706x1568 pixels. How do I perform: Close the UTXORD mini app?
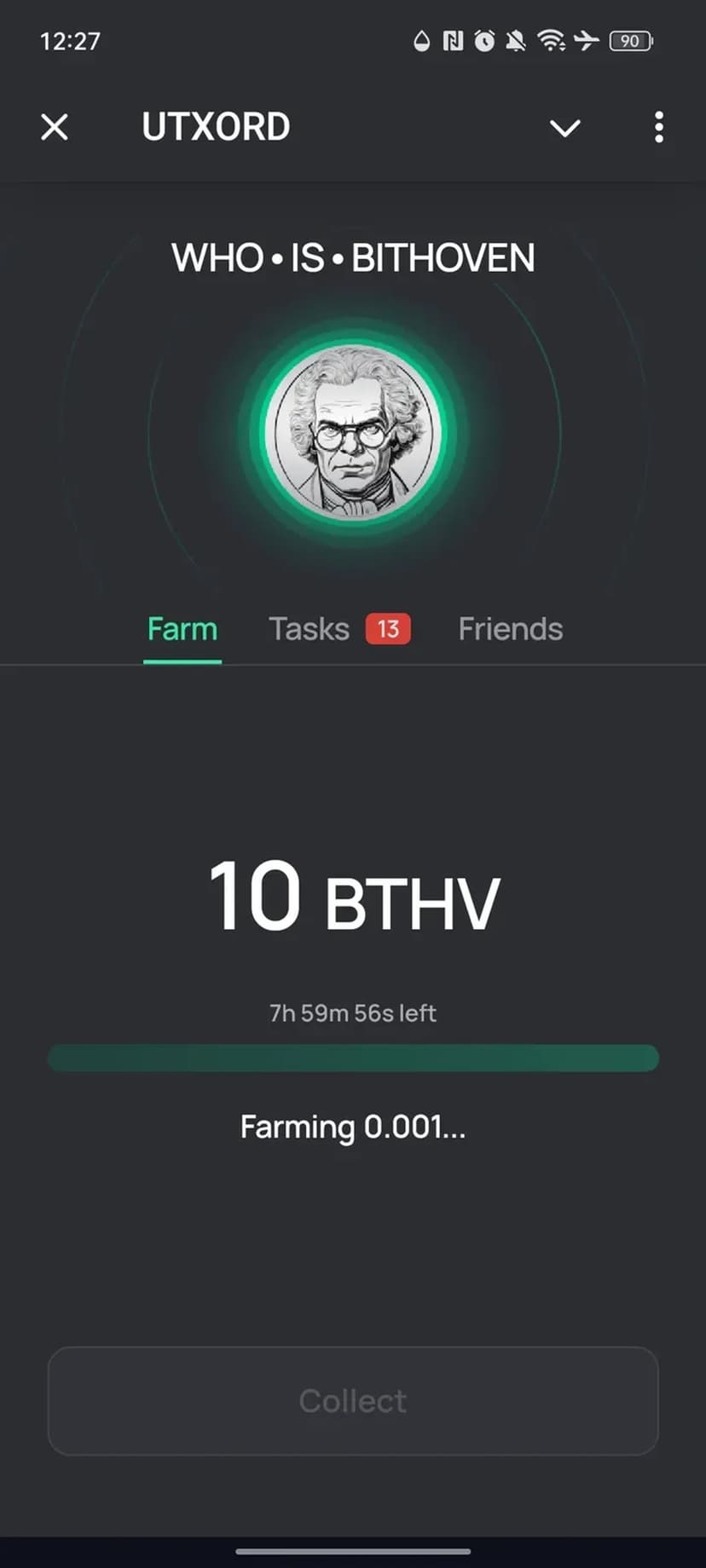55,128
